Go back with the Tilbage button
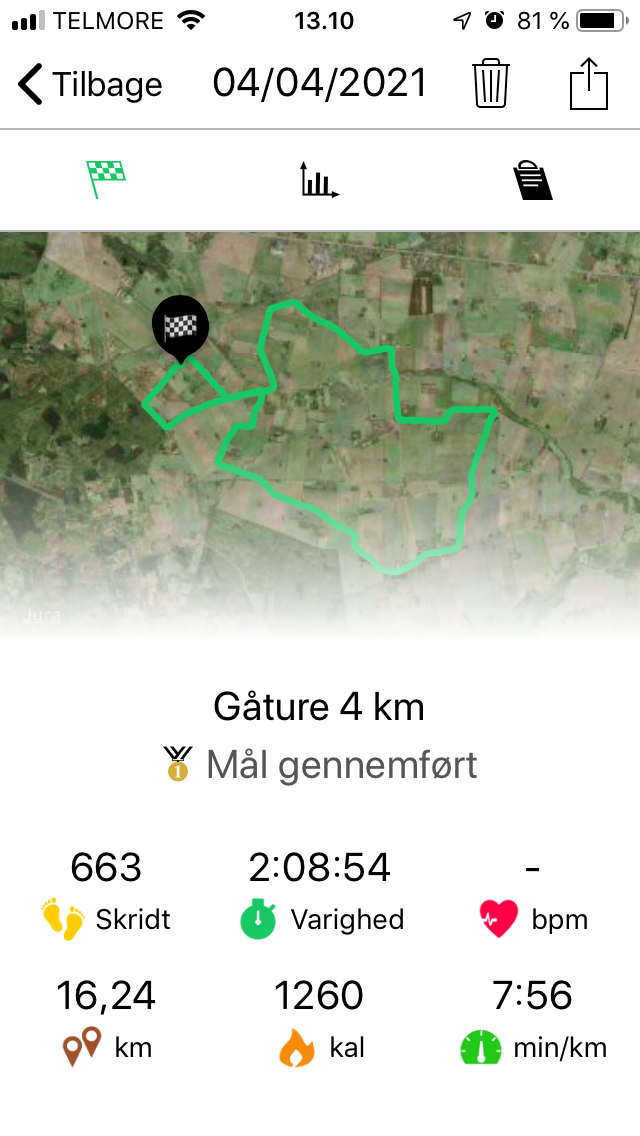Image resolution: width=640 pixels, height=1136 pixels. (x=90, y=84)
